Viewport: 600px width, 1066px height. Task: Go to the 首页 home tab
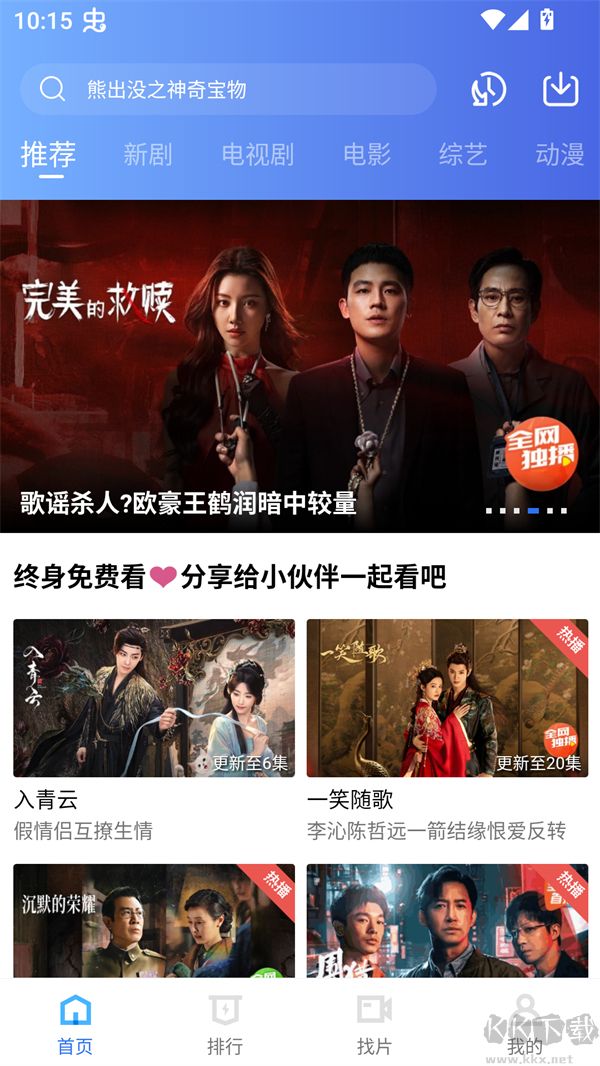pyautogui.click(x=75, y=1023)
